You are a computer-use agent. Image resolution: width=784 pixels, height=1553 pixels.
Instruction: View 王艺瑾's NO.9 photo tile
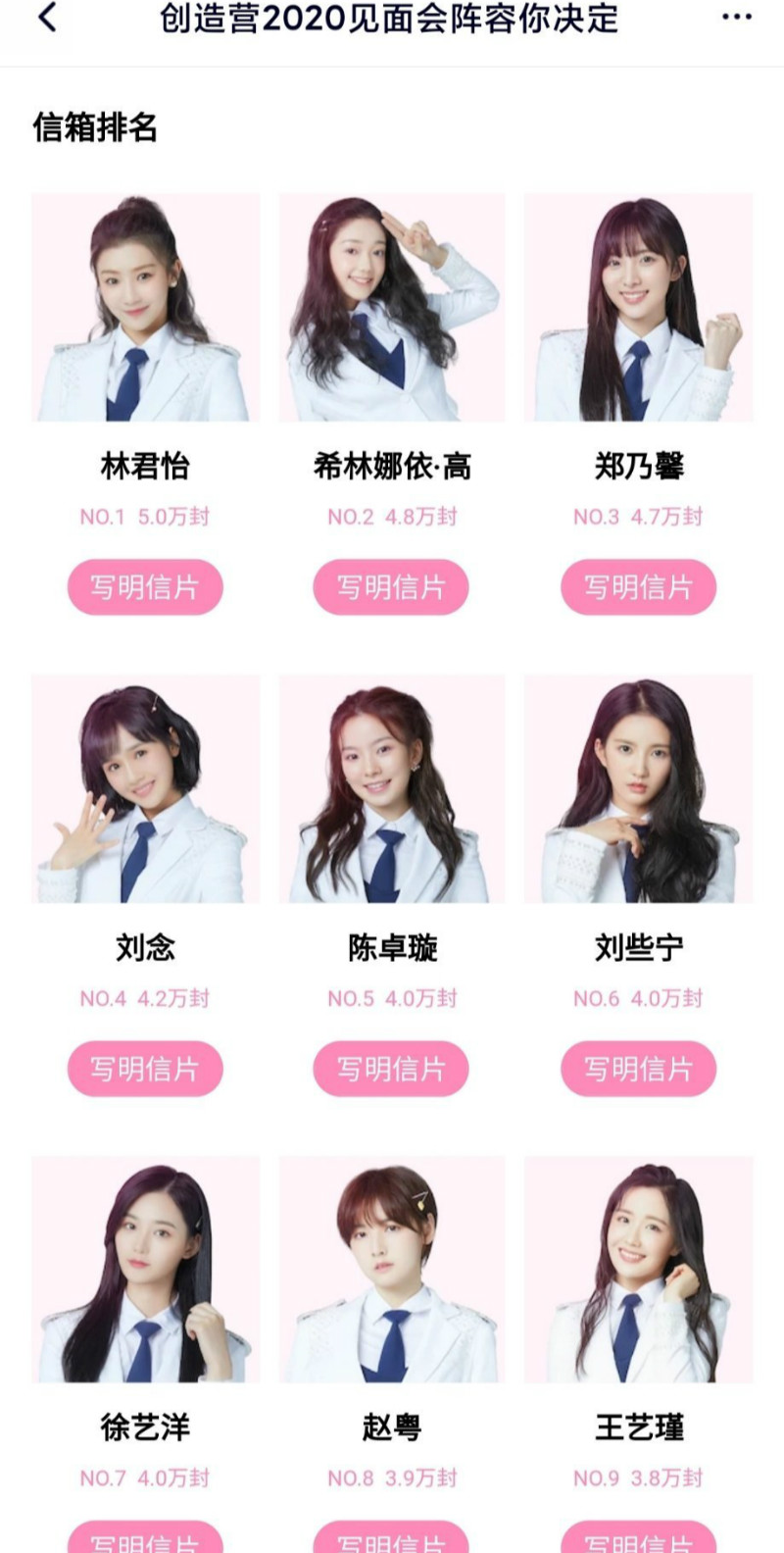click(639, 1270)
